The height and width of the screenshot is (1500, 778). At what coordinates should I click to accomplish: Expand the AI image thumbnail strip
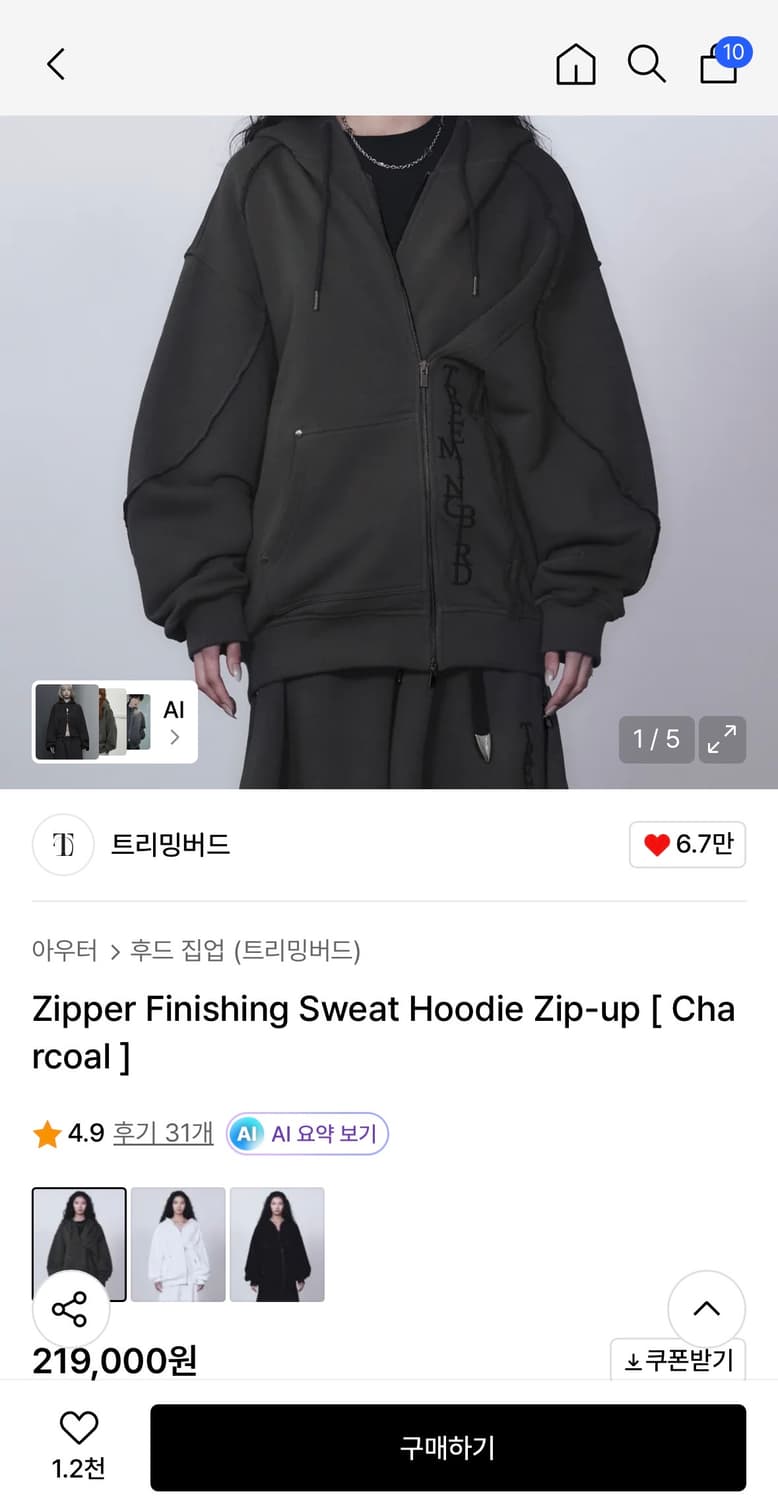click(x=113, y=723)
